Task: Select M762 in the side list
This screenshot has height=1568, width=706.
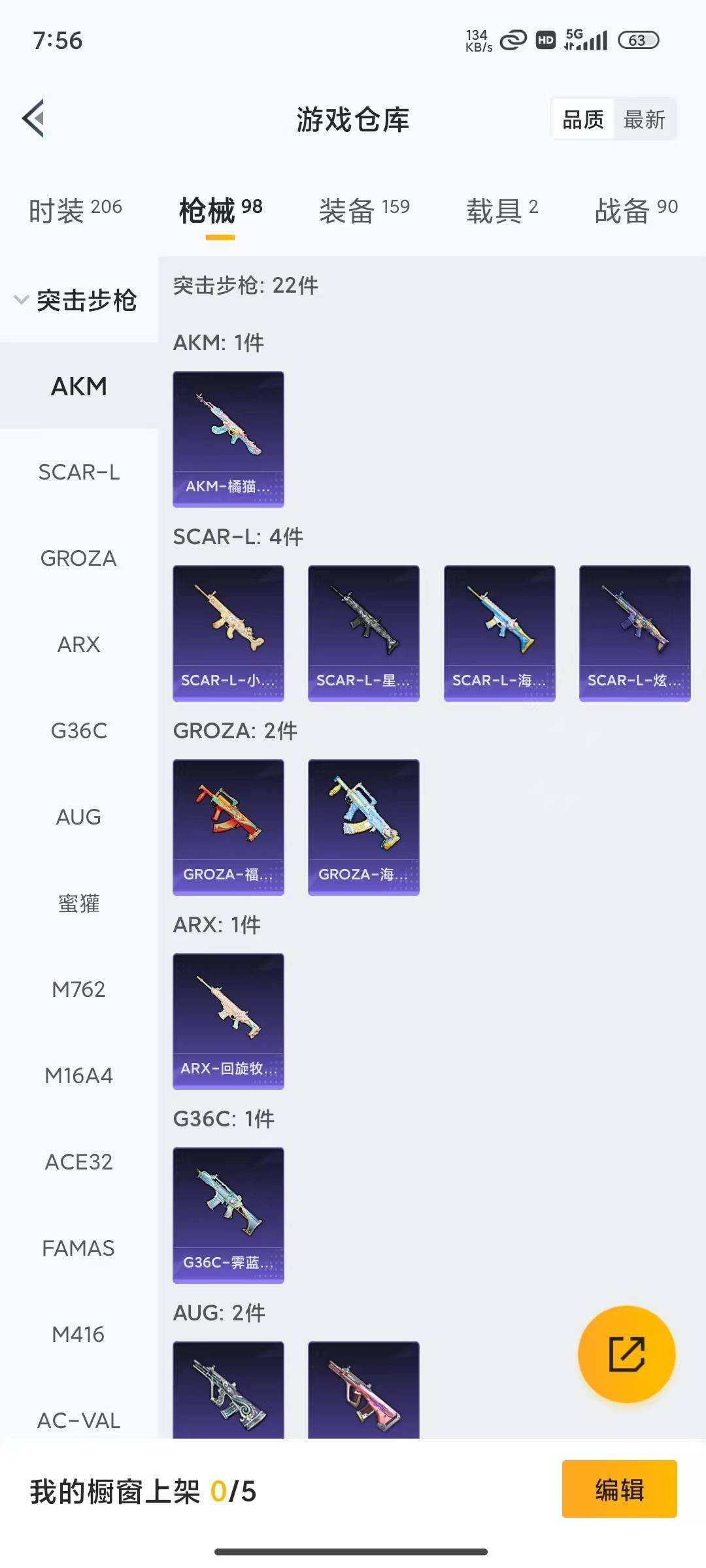Action: 79,990
